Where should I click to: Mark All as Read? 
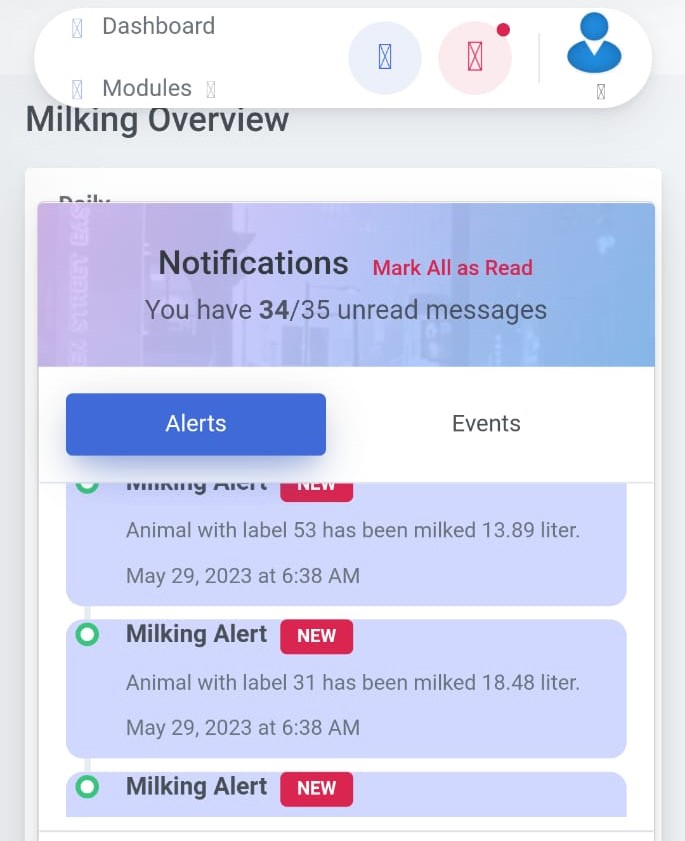[452, 268]
